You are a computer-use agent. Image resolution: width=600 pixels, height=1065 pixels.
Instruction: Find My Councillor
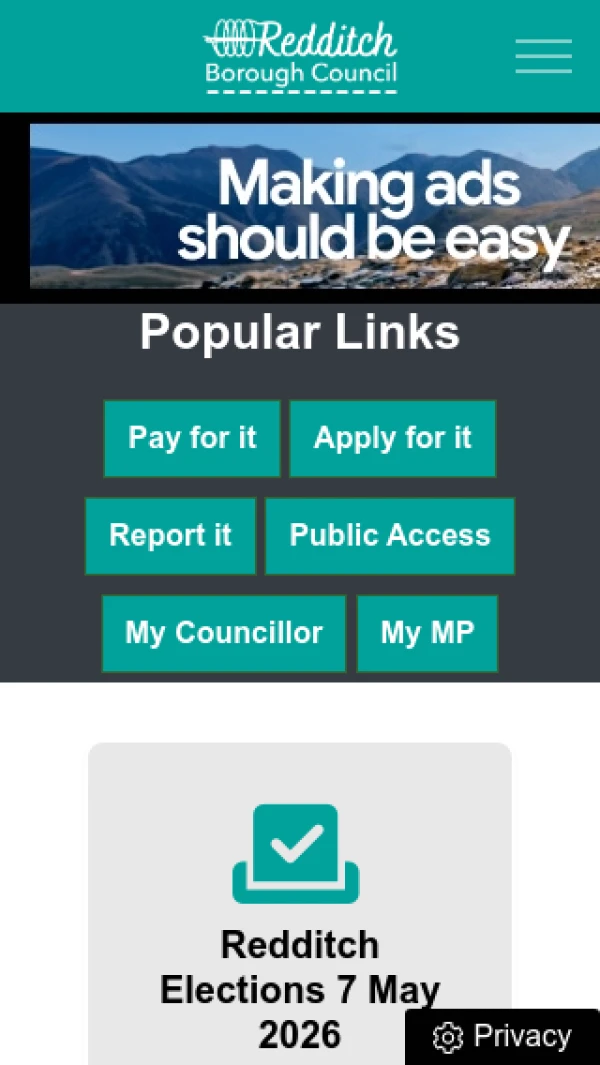(x=224, y=634)
